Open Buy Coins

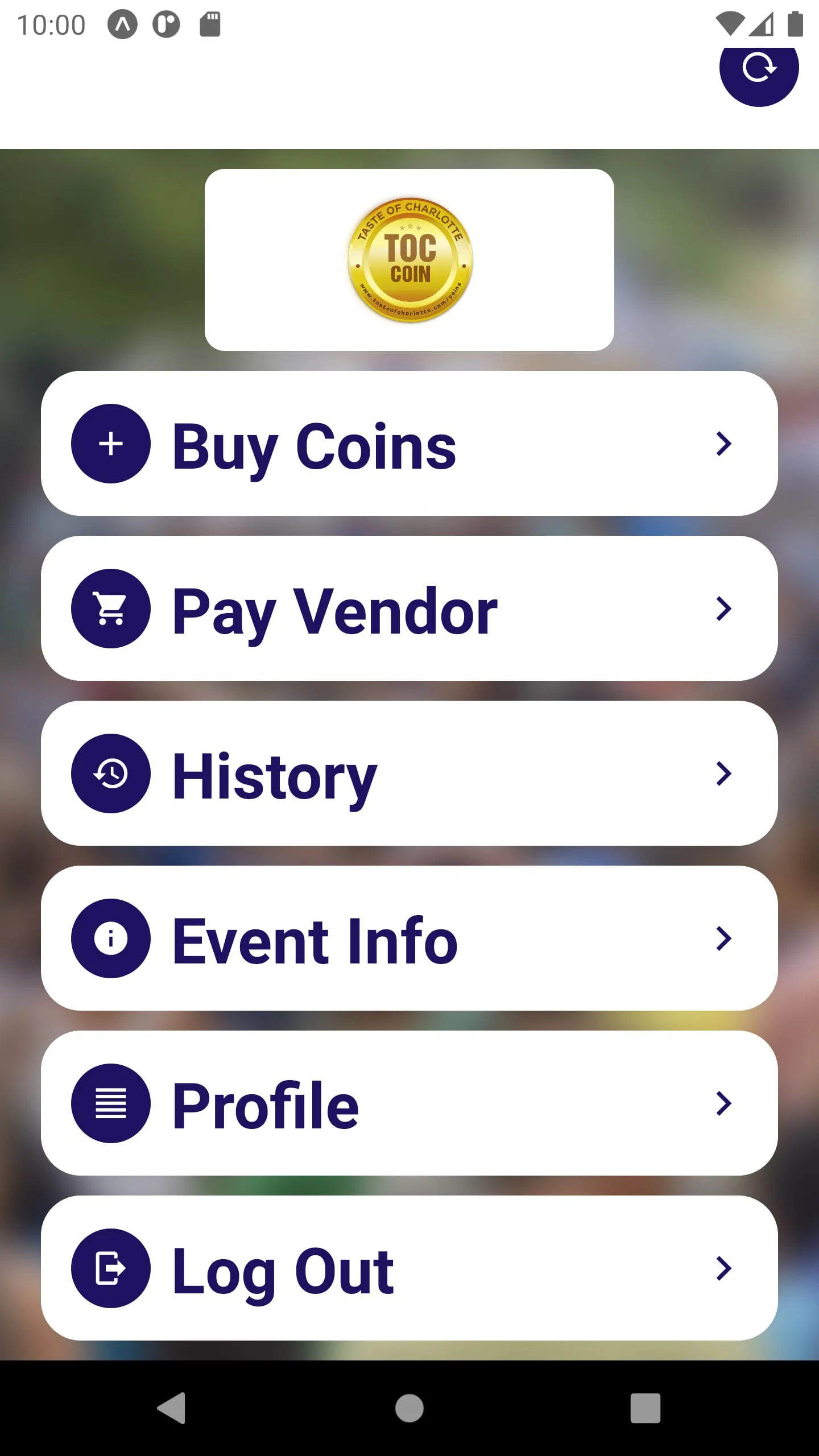pos(409,444)
